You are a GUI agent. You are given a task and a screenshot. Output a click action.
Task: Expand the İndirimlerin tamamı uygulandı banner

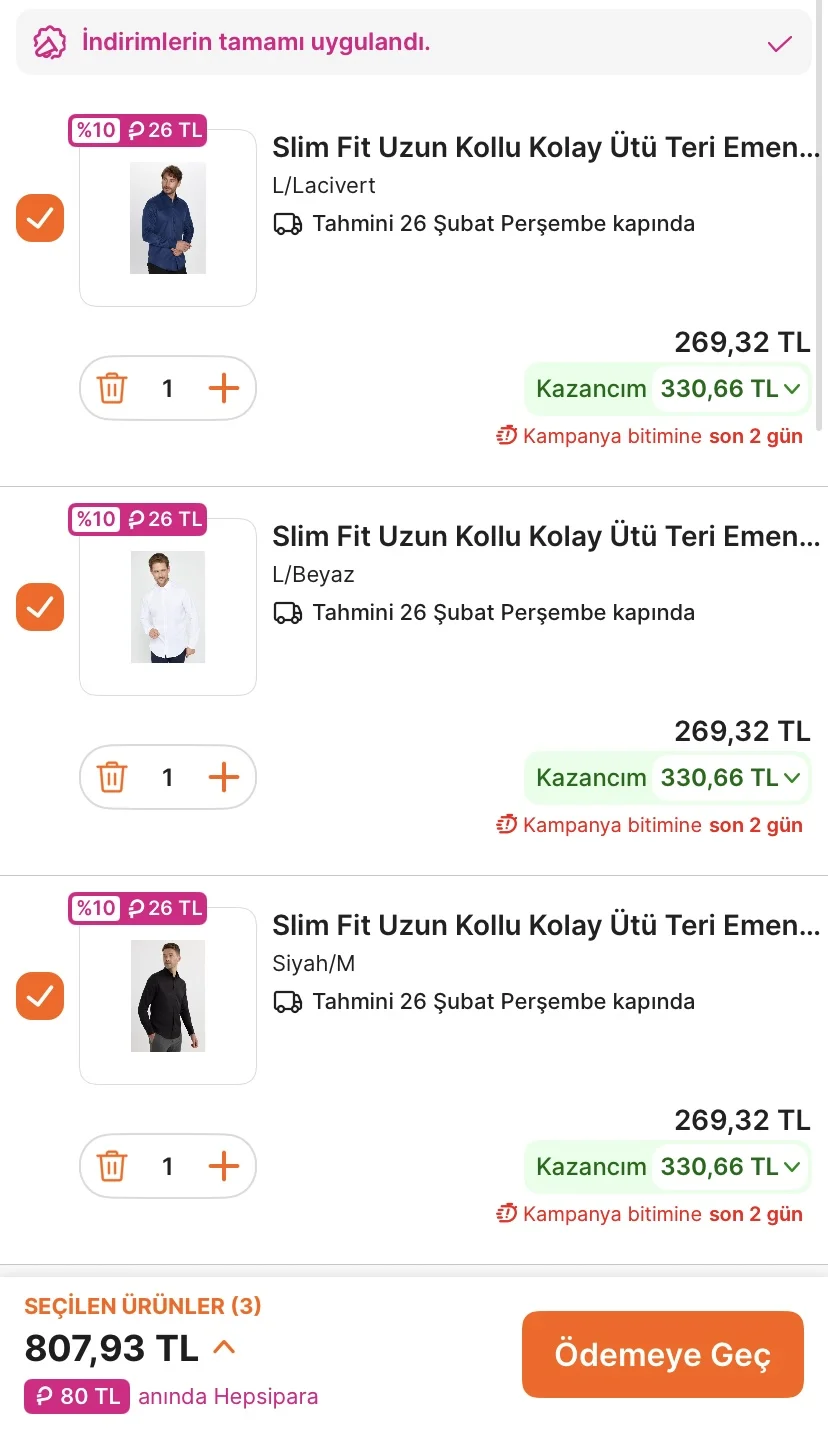point(779,43)
